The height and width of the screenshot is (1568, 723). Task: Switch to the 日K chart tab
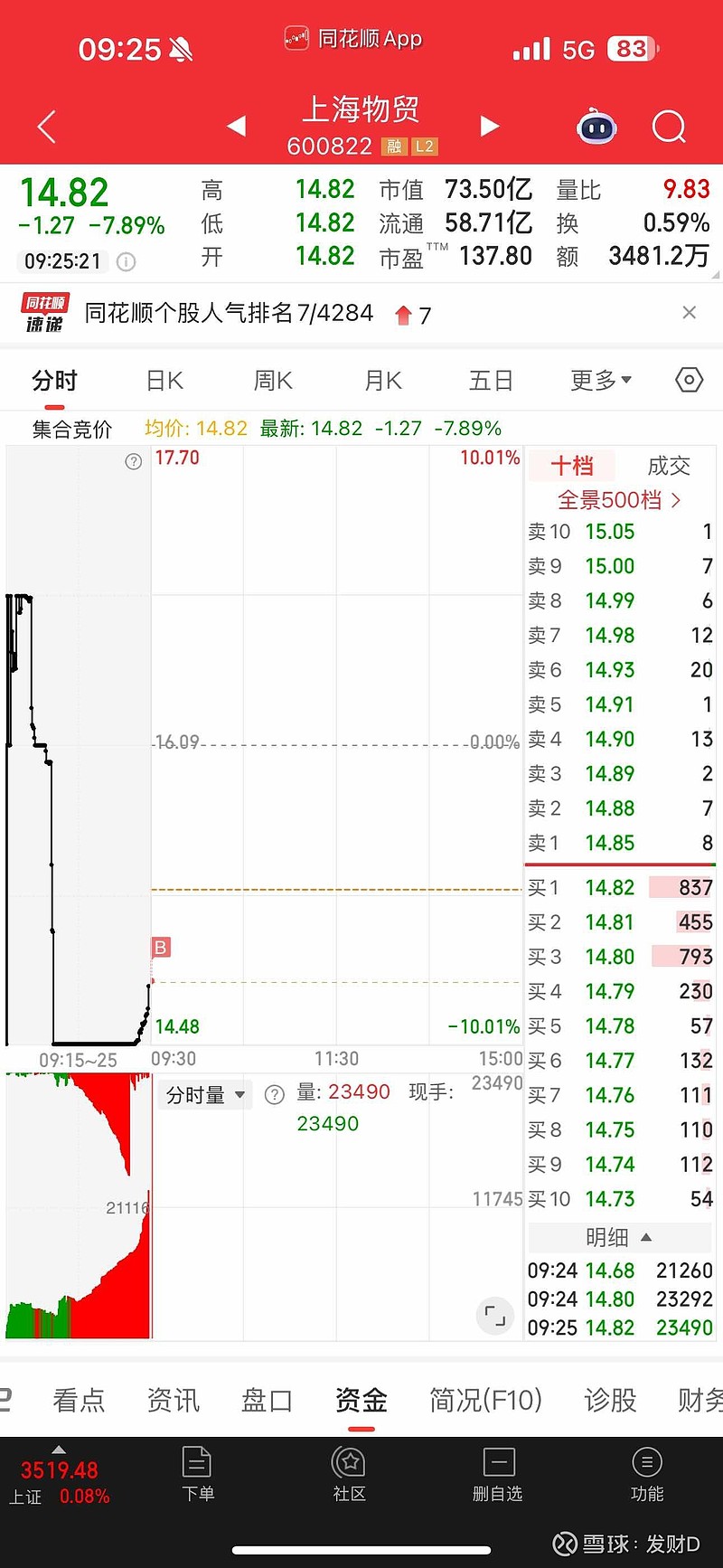[x=164, y=381]
